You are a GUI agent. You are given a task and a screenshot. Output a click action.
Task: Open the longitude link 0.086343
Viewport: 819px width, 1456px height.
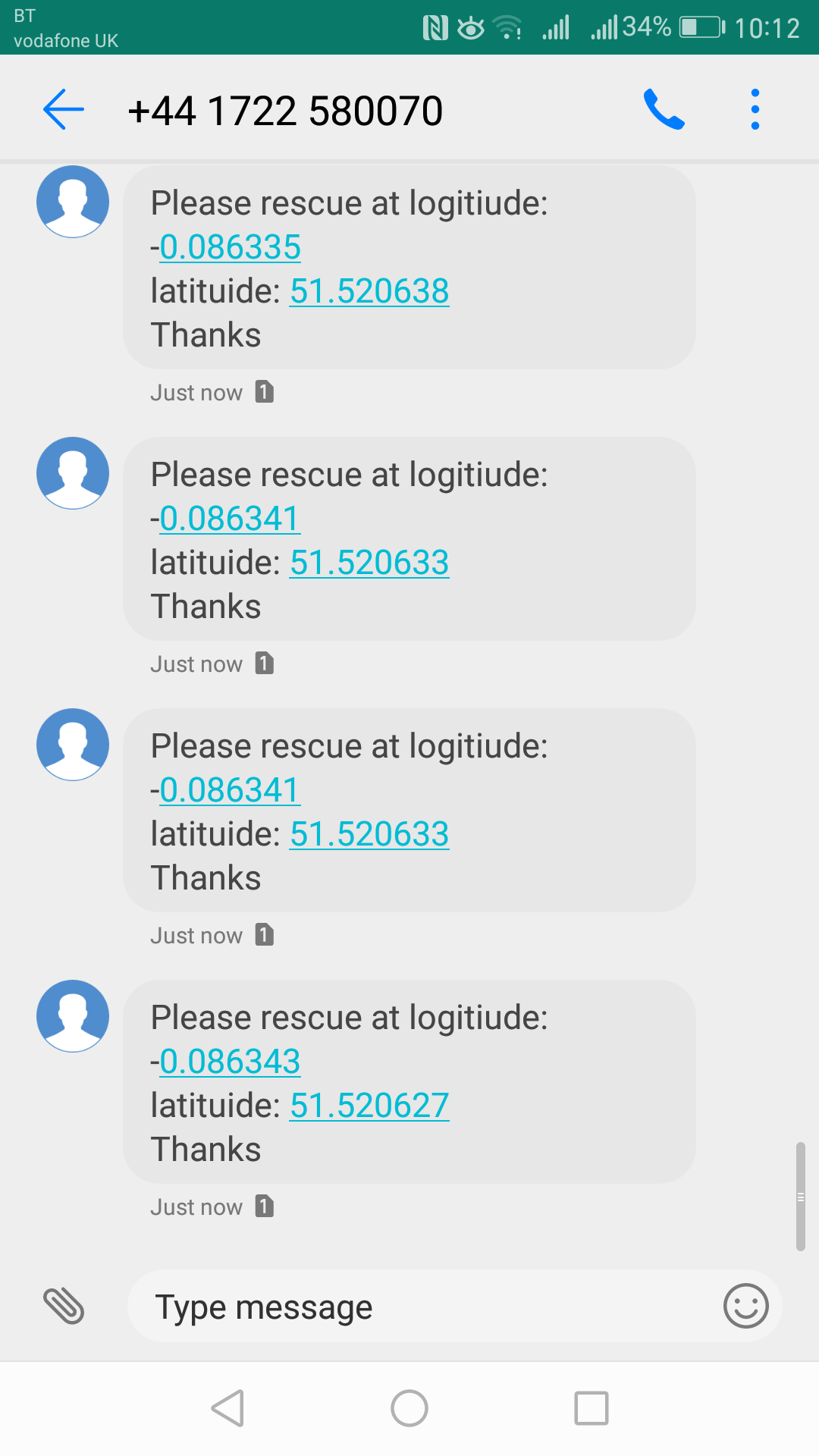(230, 1062)
